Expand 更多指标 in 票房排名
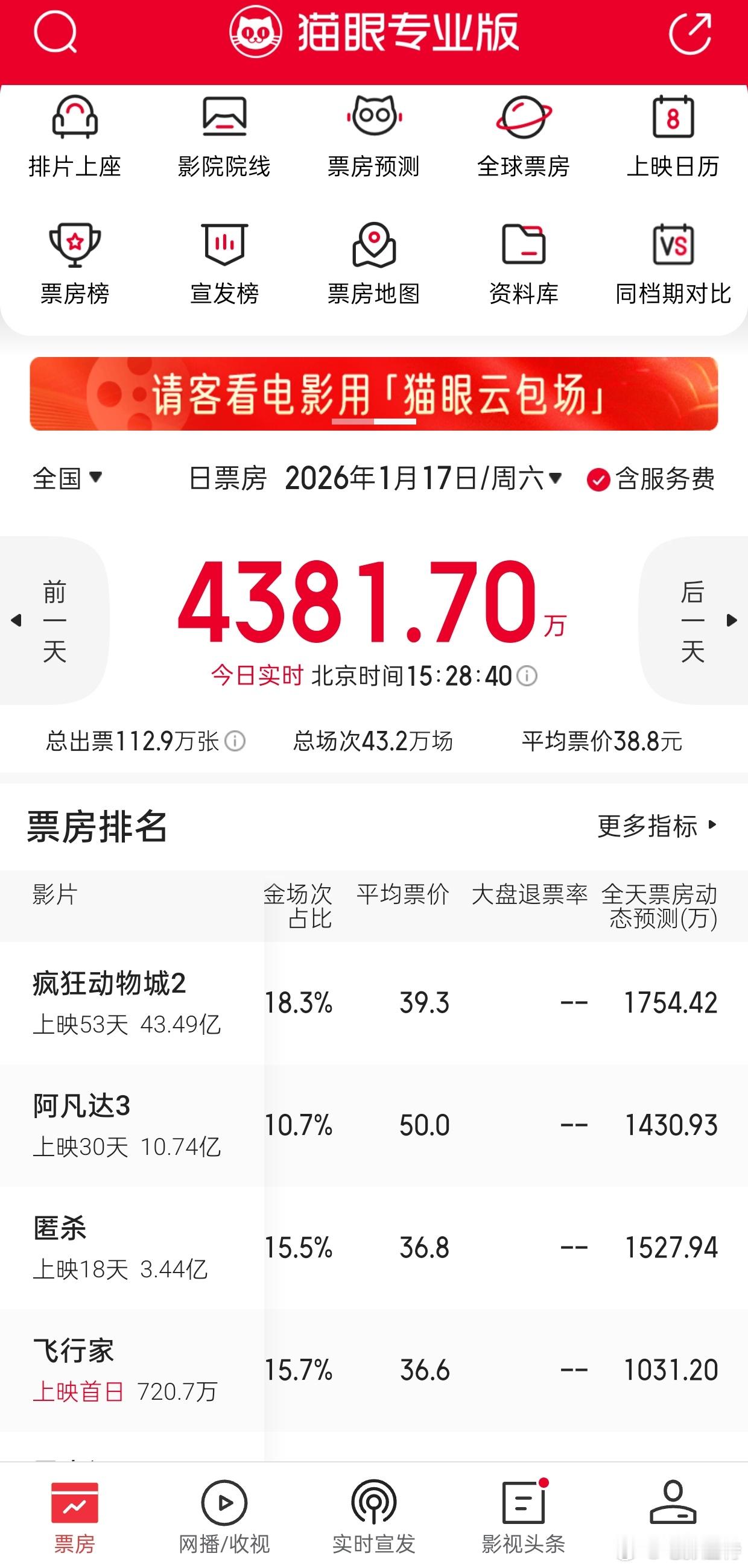 pos(654,826)
